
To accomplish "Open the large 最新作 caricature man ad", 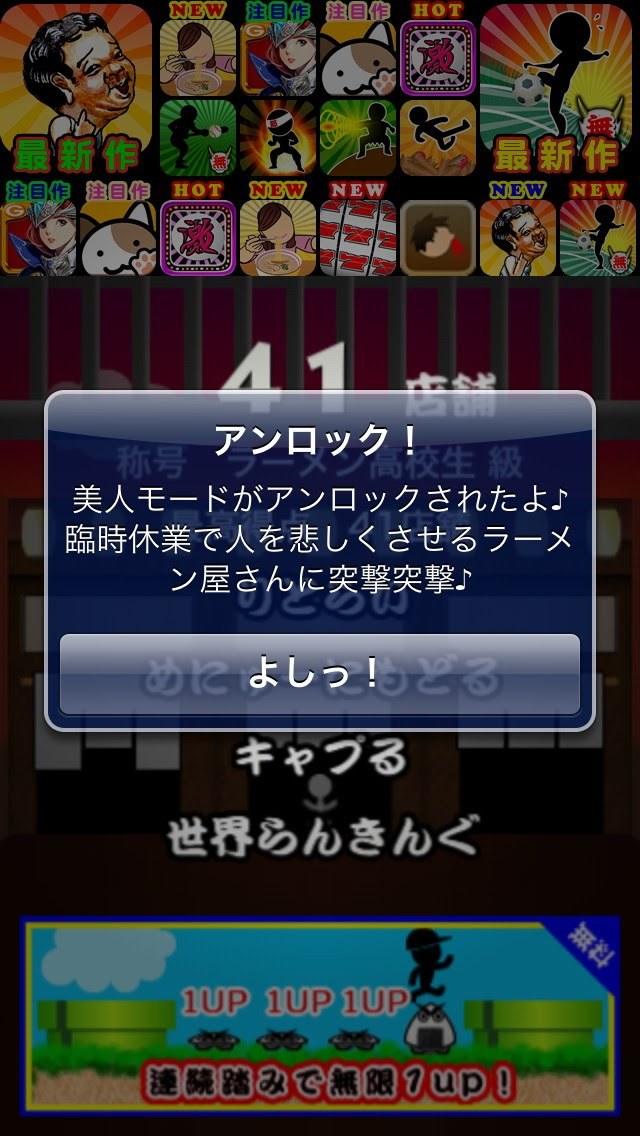I will pyautogui.click(x=76, y=90).
